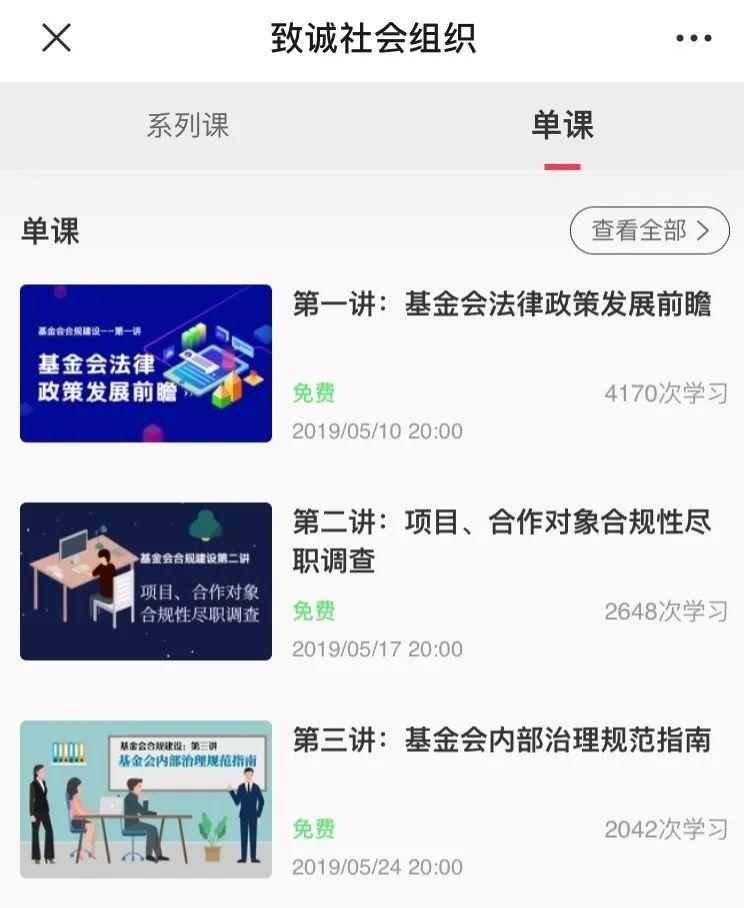Open lesson 第一讲：基金会法律政策发展前瞻
Viewport: 744px width, 908px height.
501,305
